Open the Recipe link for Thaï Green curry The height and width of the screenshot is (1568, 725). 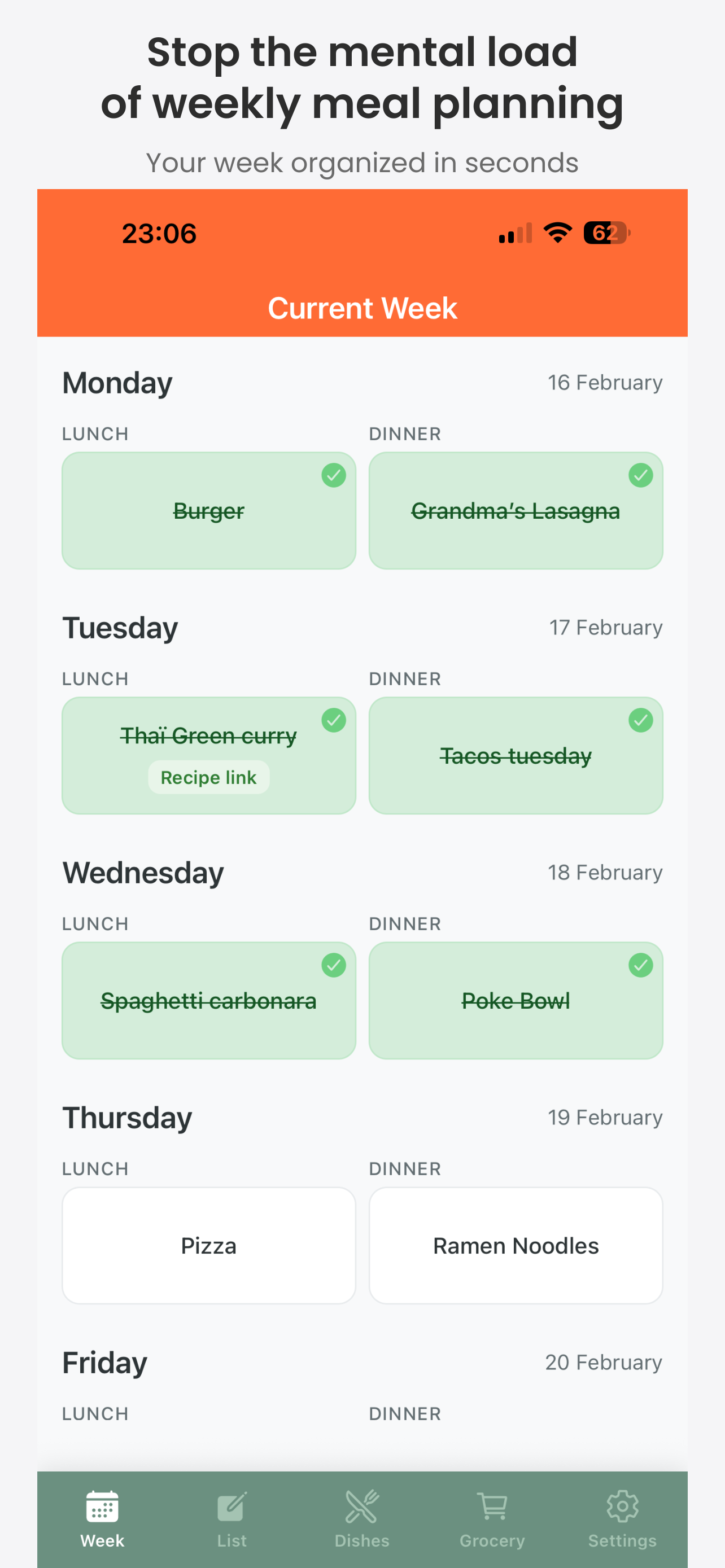(x=208, y=777)
